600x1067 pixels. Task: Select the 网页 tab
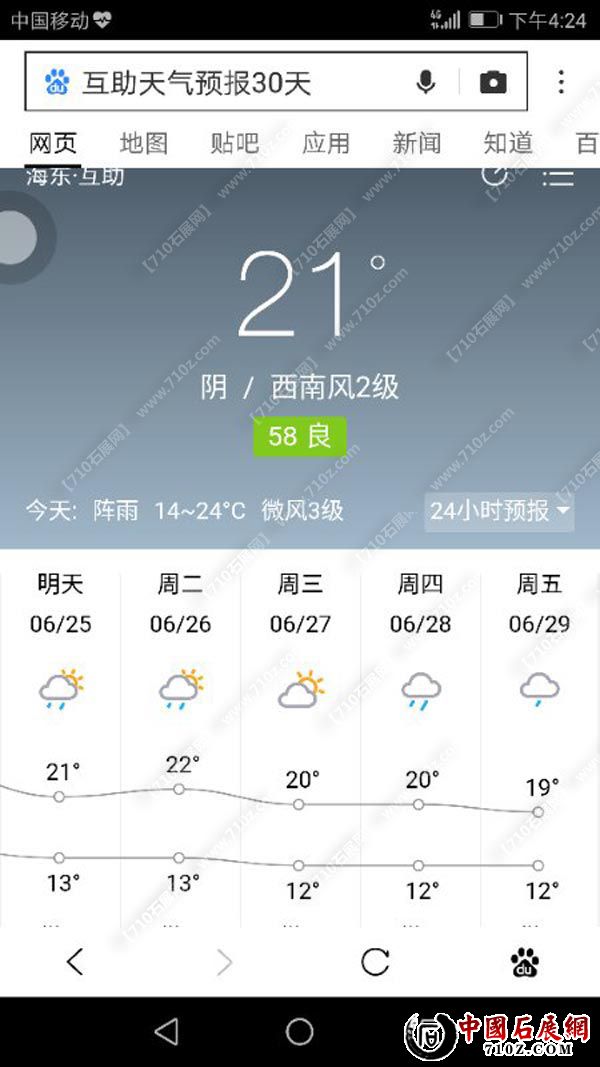[53, 143]
